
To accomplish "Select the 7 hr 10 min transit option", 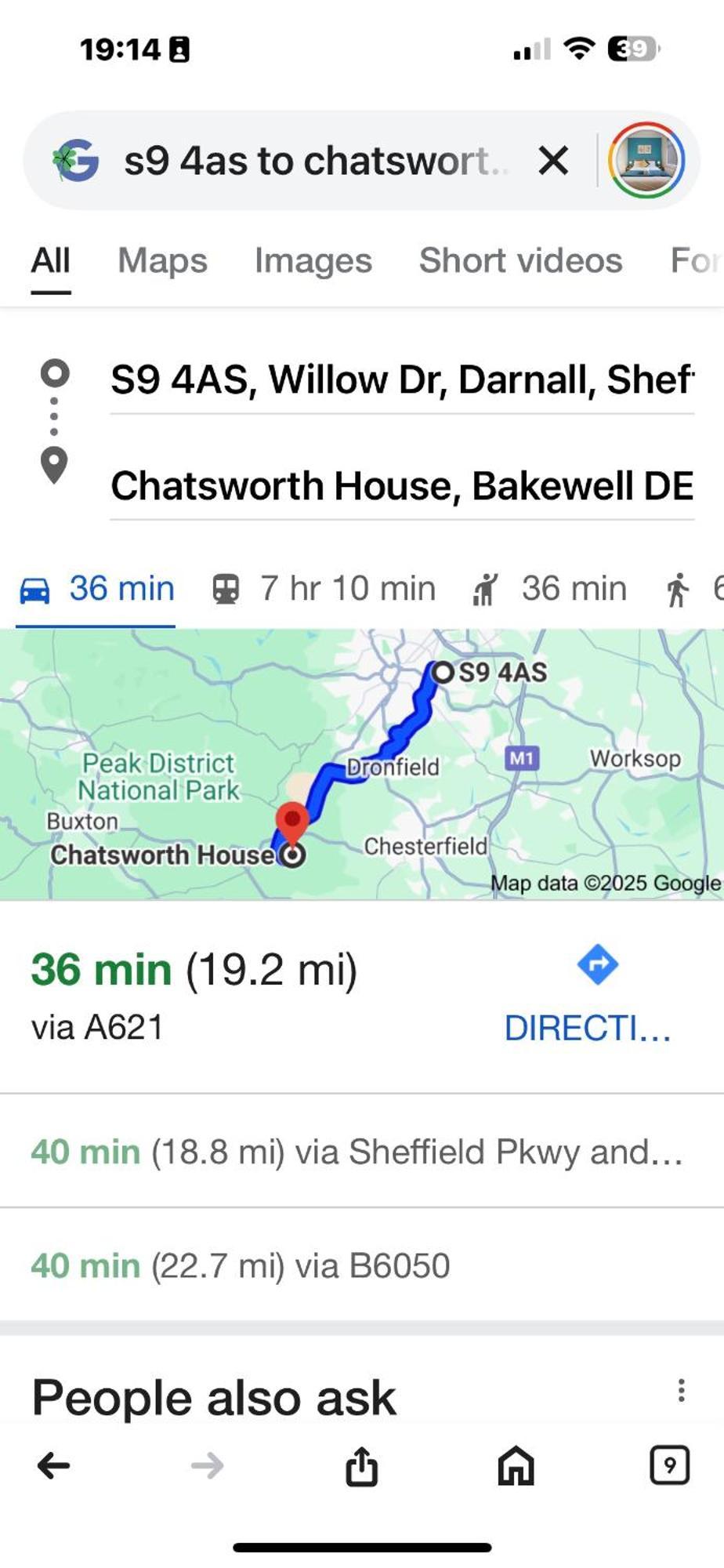I will 324,589.
